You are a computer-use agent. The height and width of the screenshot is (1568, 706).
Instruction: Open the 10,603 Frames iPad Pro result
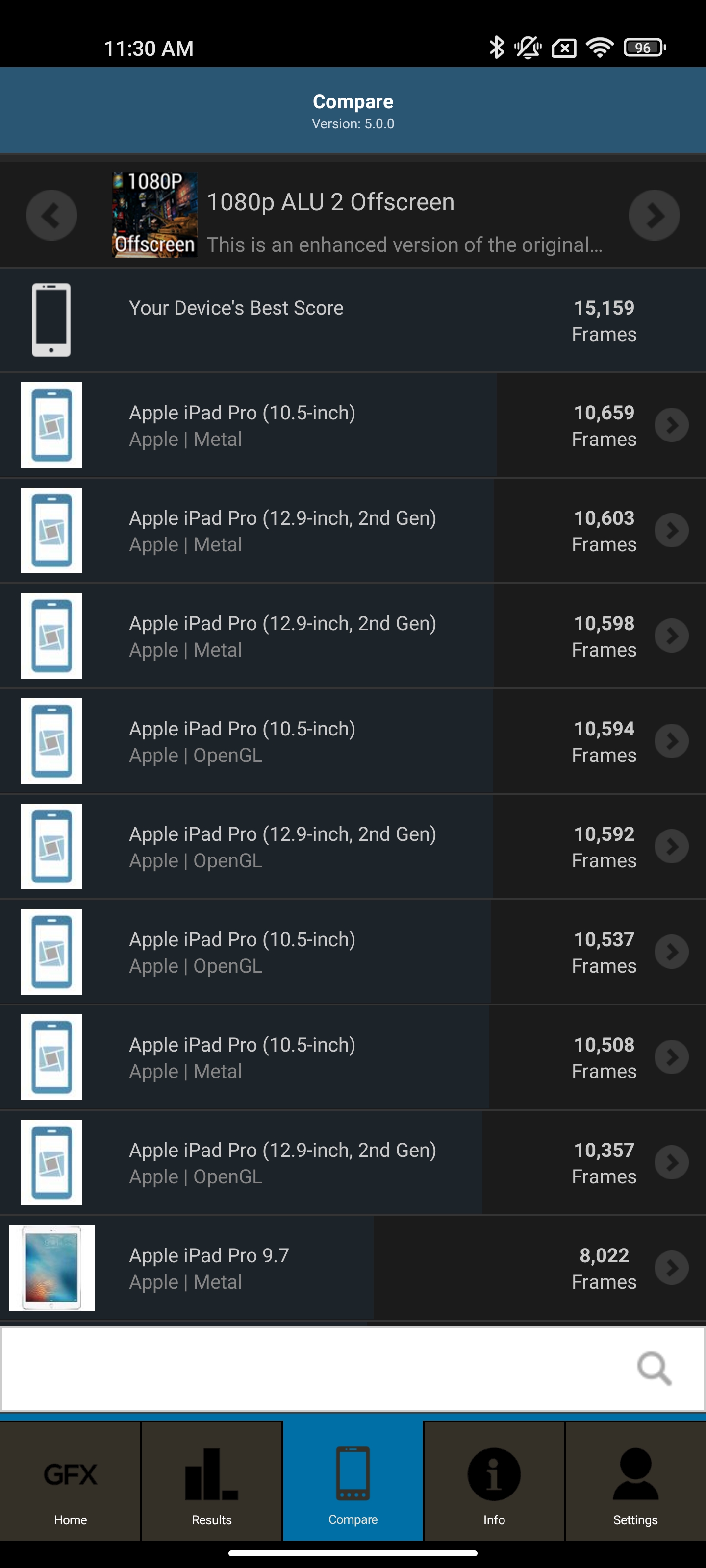click(x=671, y=530)
